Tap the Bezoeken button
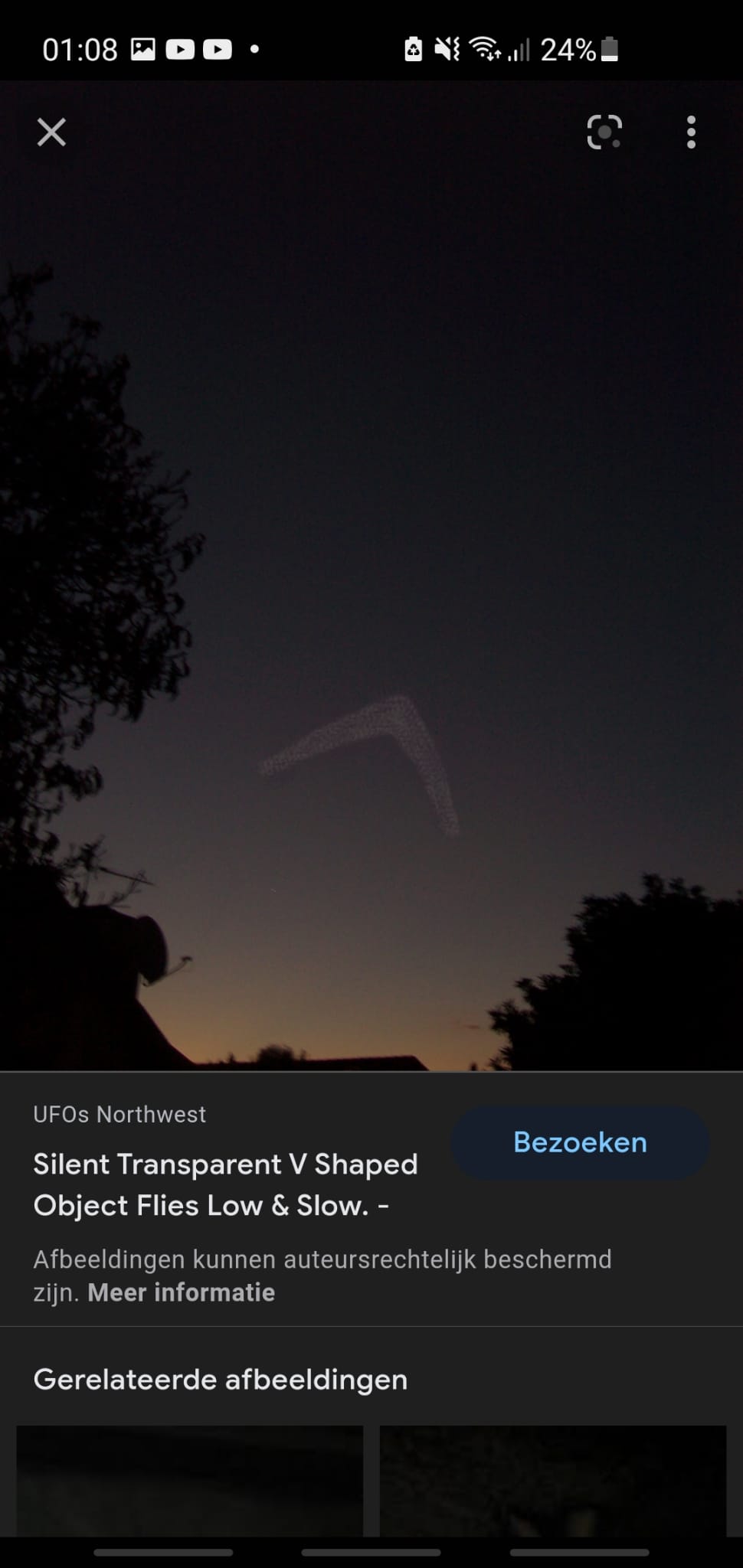Viewport: 743px width, 1568px height. pos(580,1142)
